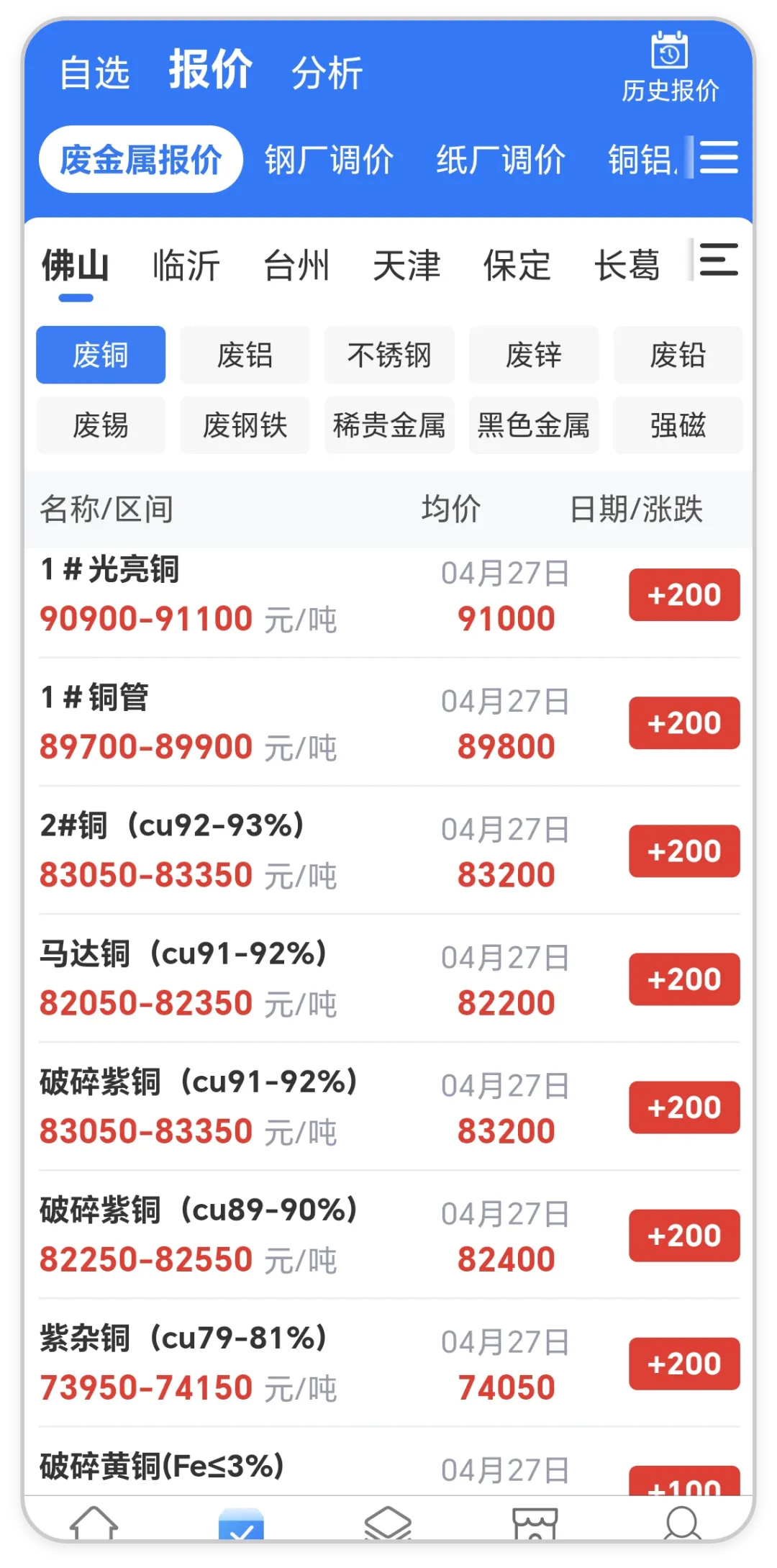Select the 纸厂调价 category
Image resolution: width=777 pixels, height=1568 pixels.
[501, 160]
